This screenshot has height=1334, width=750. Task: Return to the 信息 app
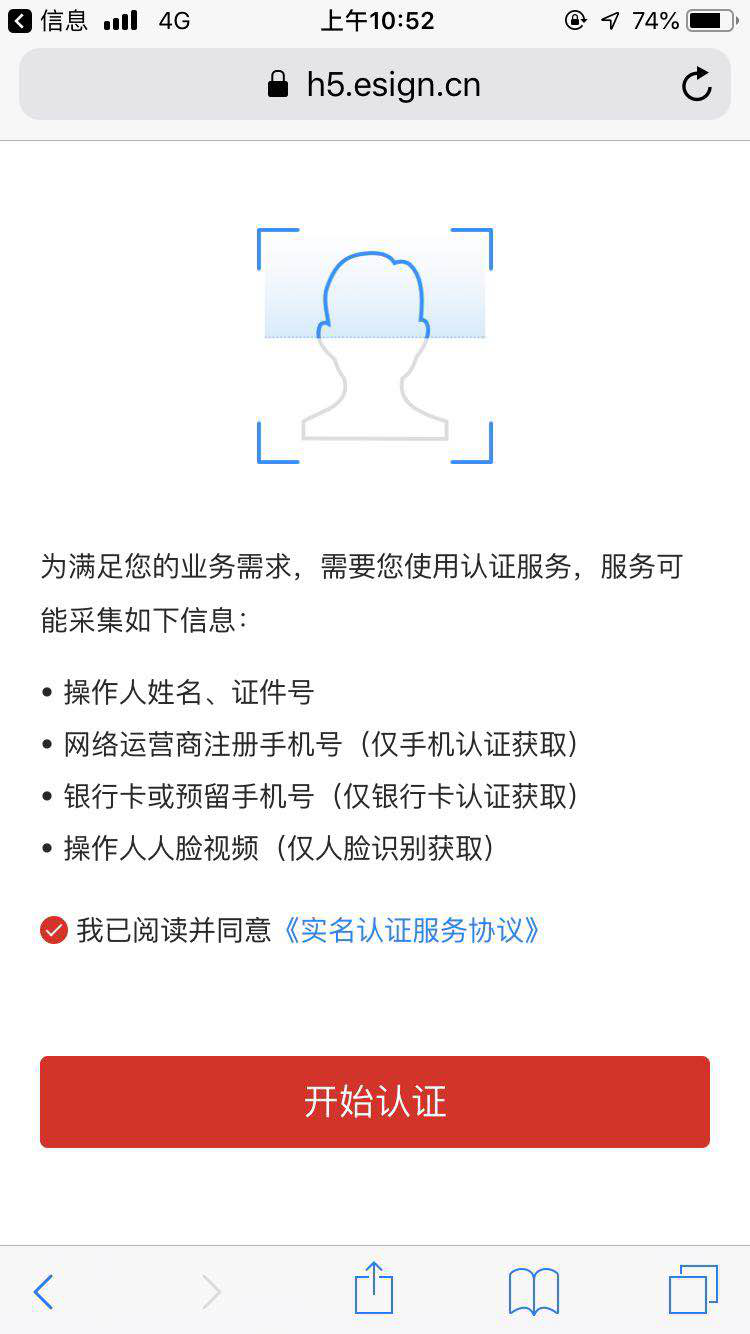click(x=48, y=20)
